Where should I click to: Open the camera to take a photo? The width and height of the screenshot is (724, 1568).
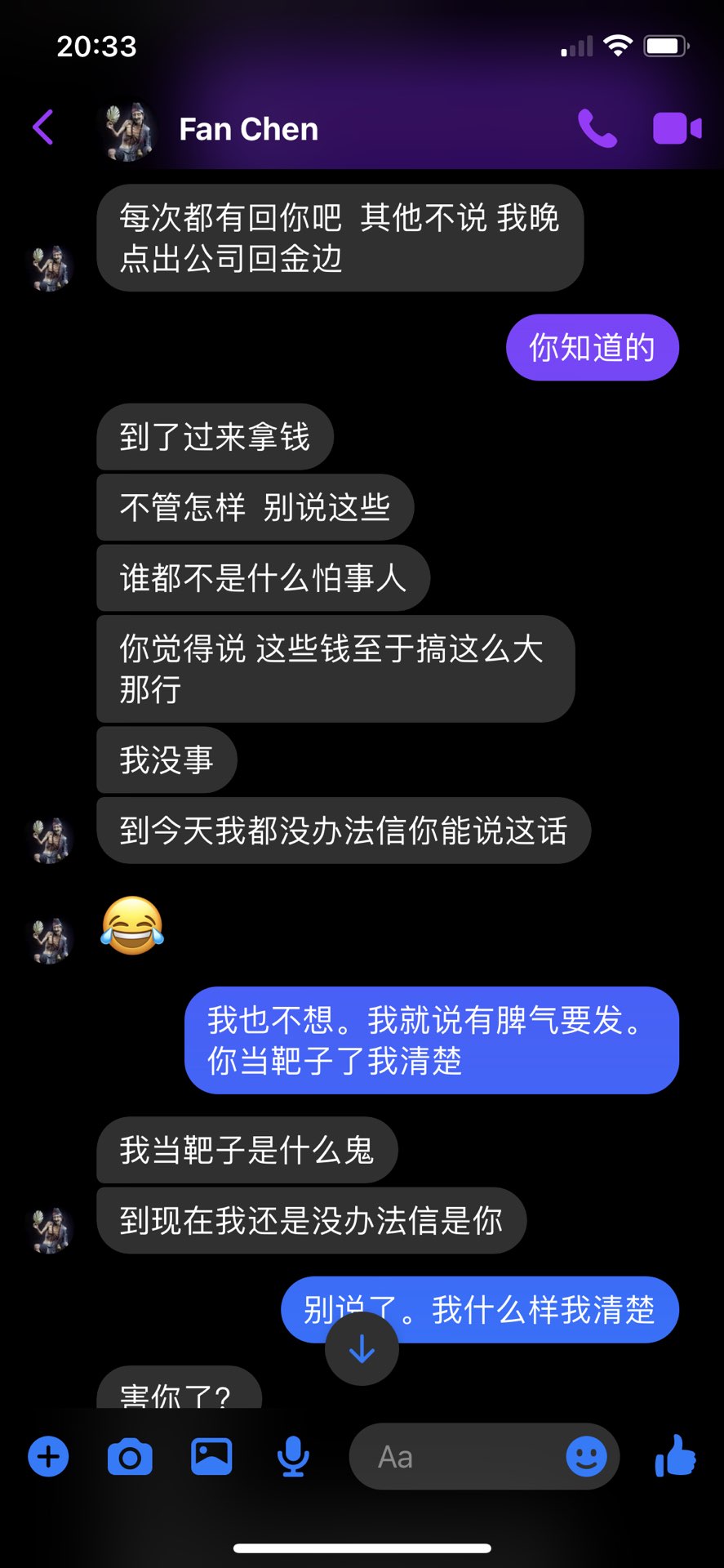(130, 1457)
